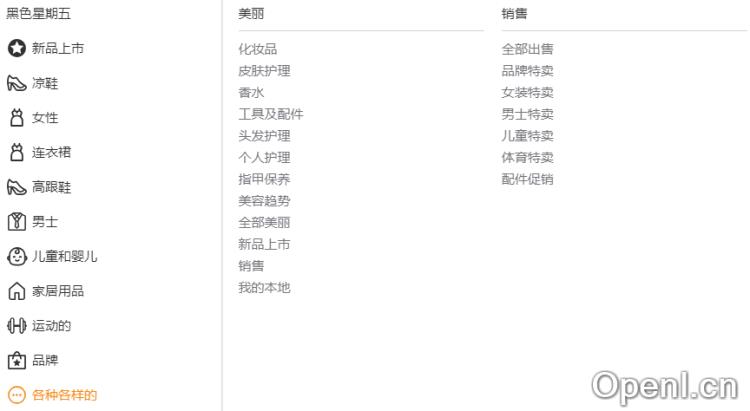This screenshot has height=411, width=750.
Task: Select 凉鞋 in the sidebar
Action: [45, 83]
